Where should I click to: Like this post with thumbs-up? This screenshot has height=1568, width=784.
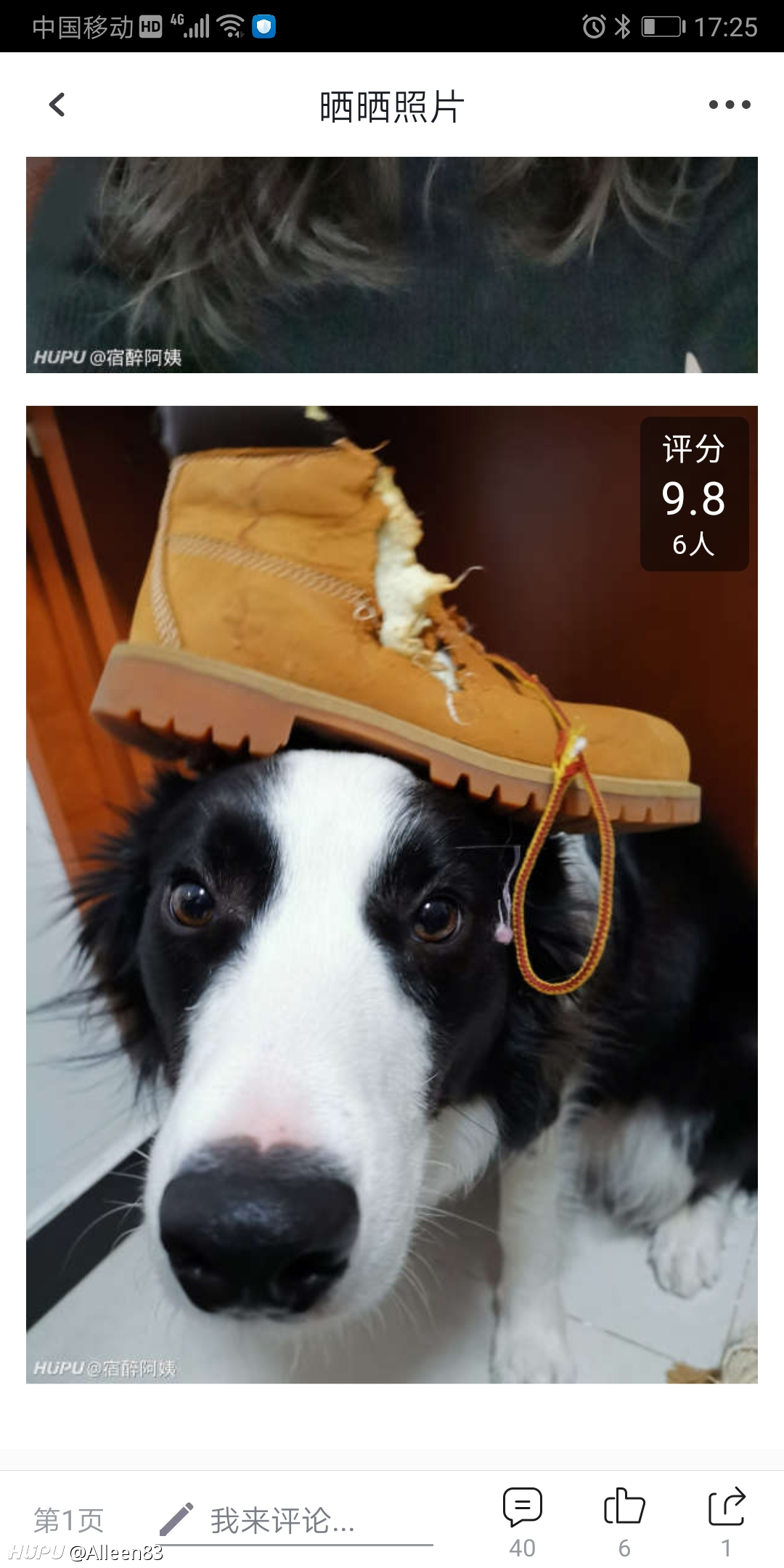coord(624,1522)
